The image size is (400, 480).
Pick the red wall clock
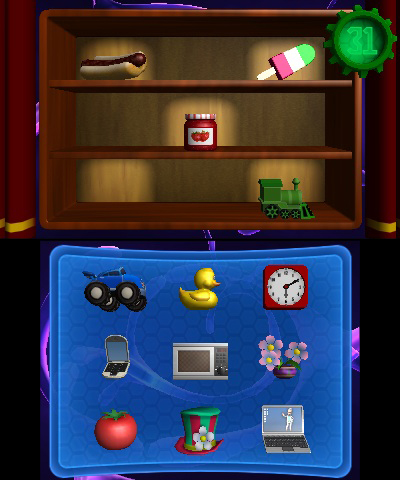tap(286, 287)
